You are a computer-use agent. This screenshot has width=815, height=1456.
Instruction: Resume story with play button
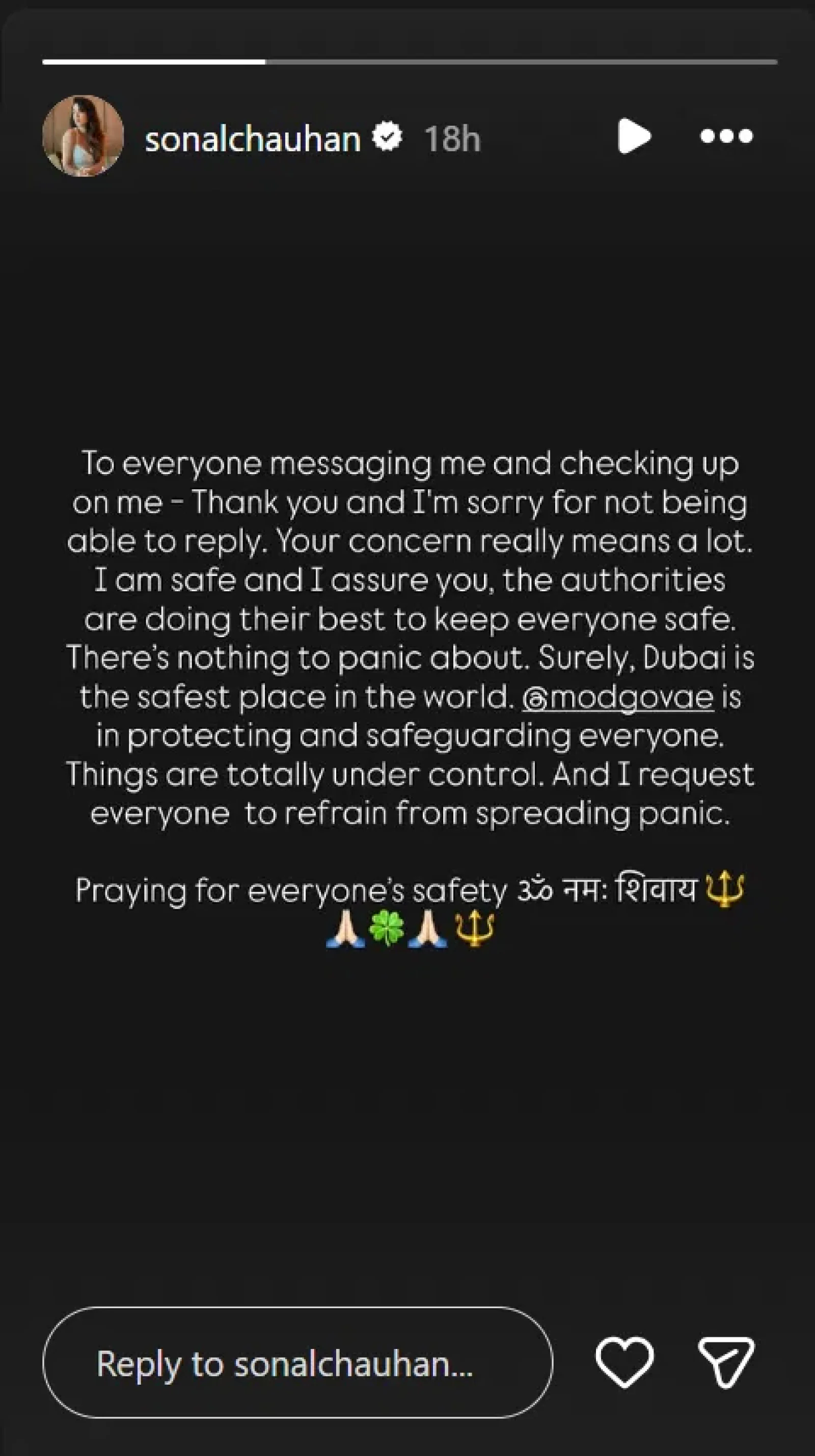pos(634,136)
